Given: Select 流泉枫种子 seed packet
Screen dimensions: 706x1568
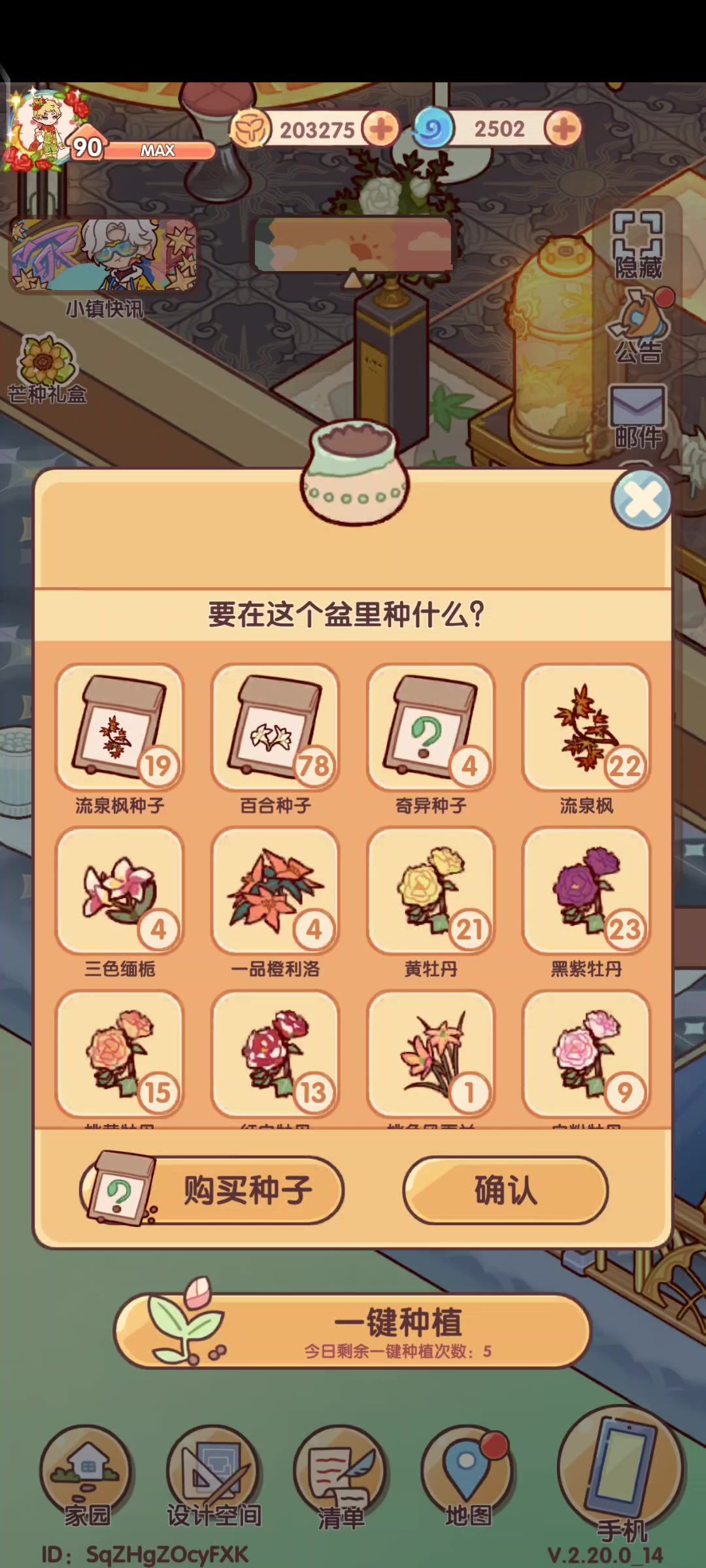Looking at the screenshot, I should (x=120, y=728).
